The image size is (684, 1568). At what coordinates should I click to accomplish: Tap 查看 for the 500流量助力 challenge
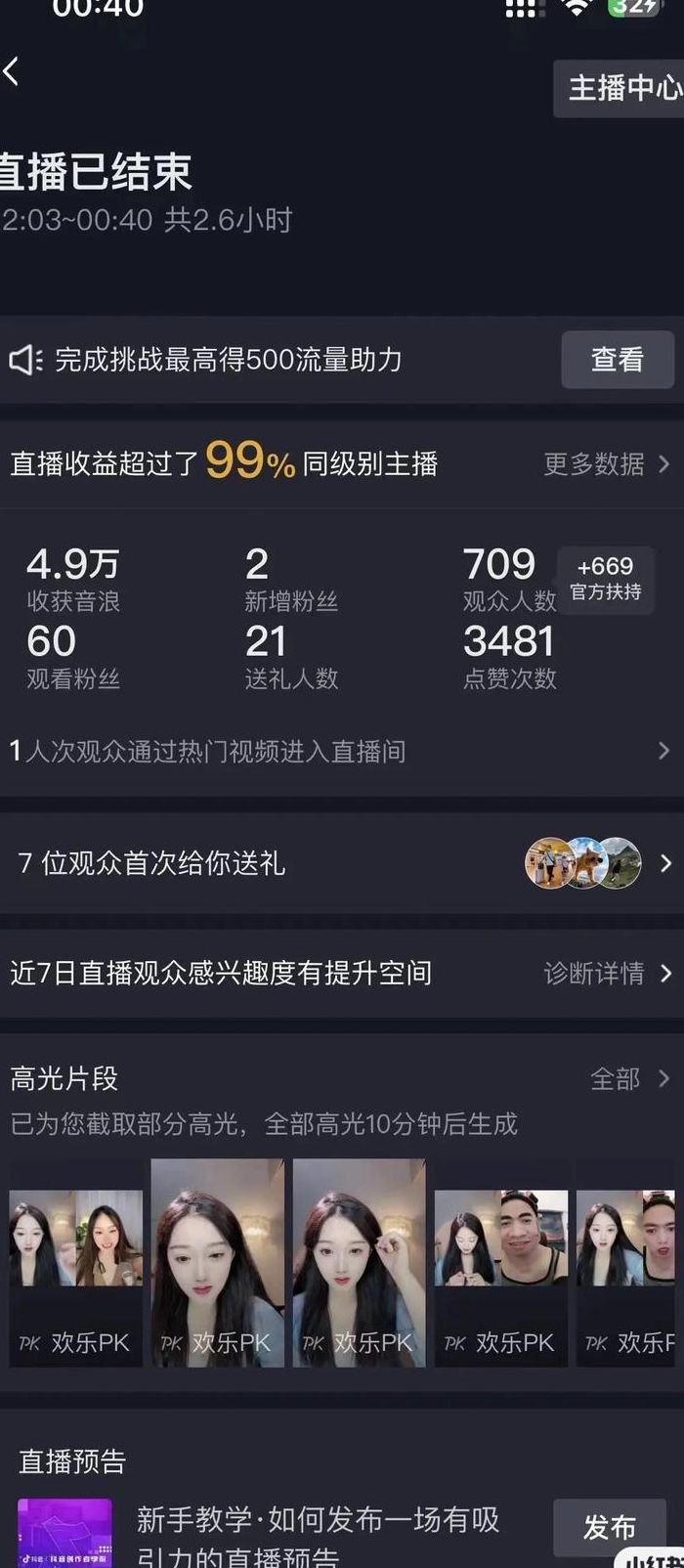pos(618,360)
